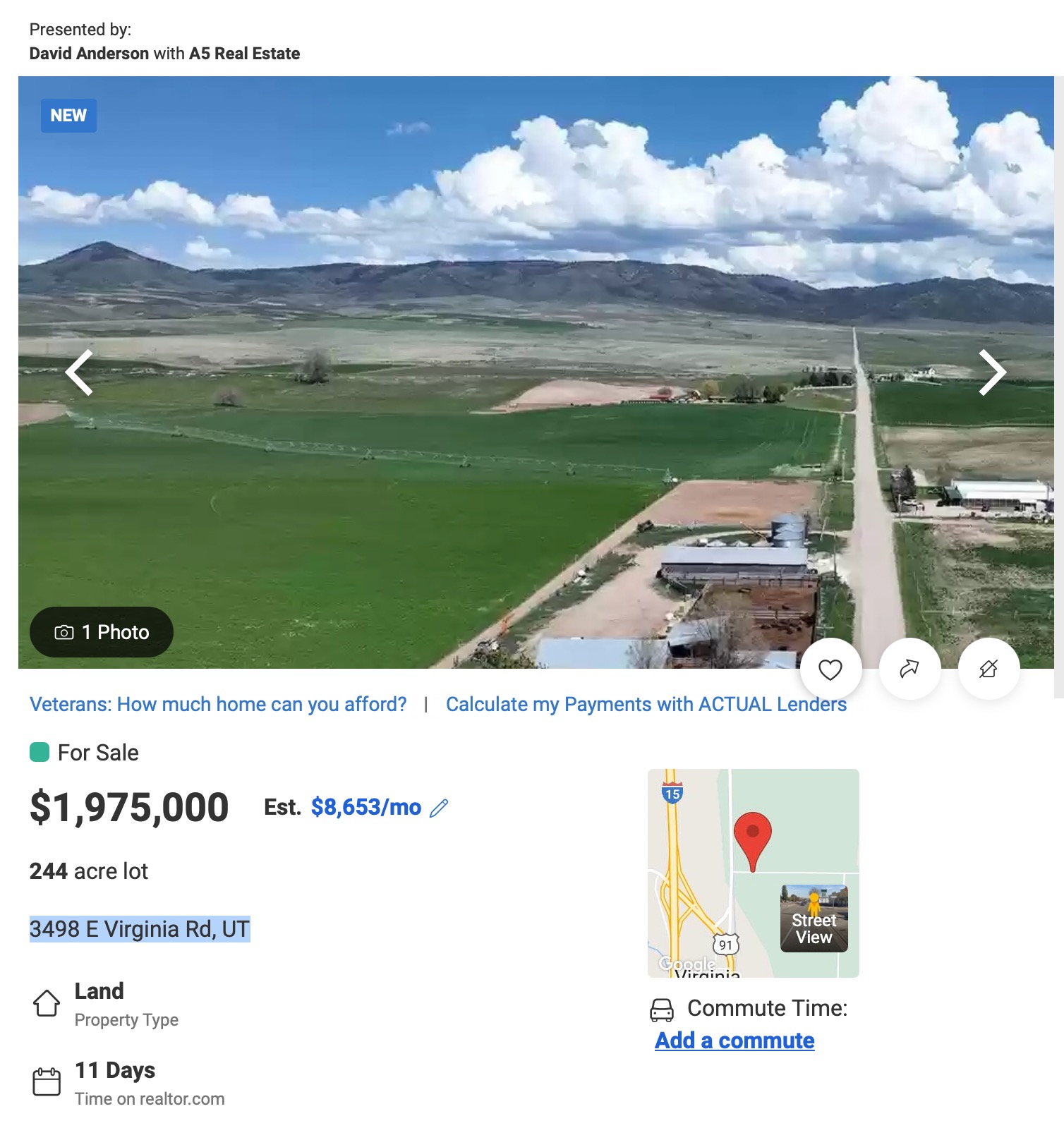
Task: Hide this listing with the slashed-house icon
Action: click(x=989, y=669)
